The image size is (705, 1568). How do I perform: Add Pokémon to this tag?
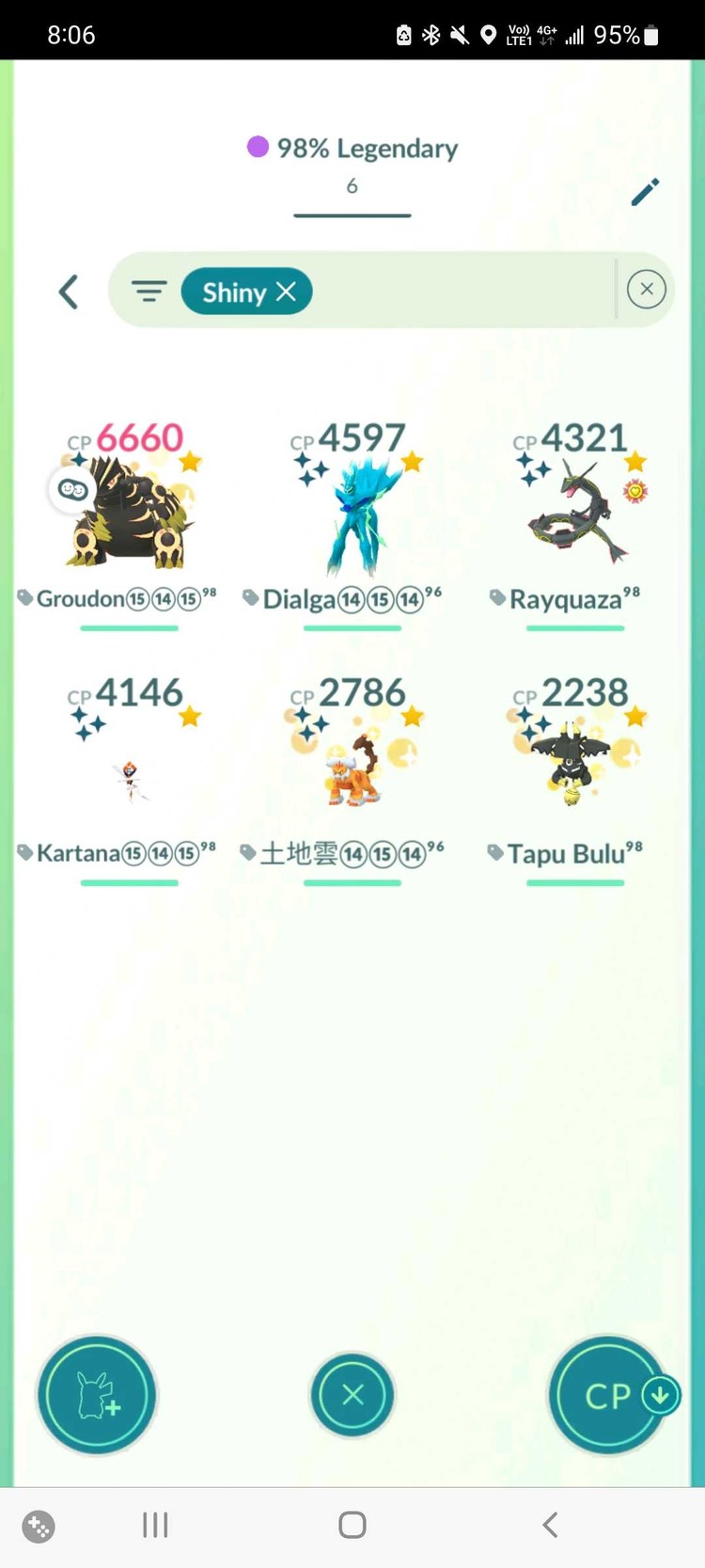97,1395
